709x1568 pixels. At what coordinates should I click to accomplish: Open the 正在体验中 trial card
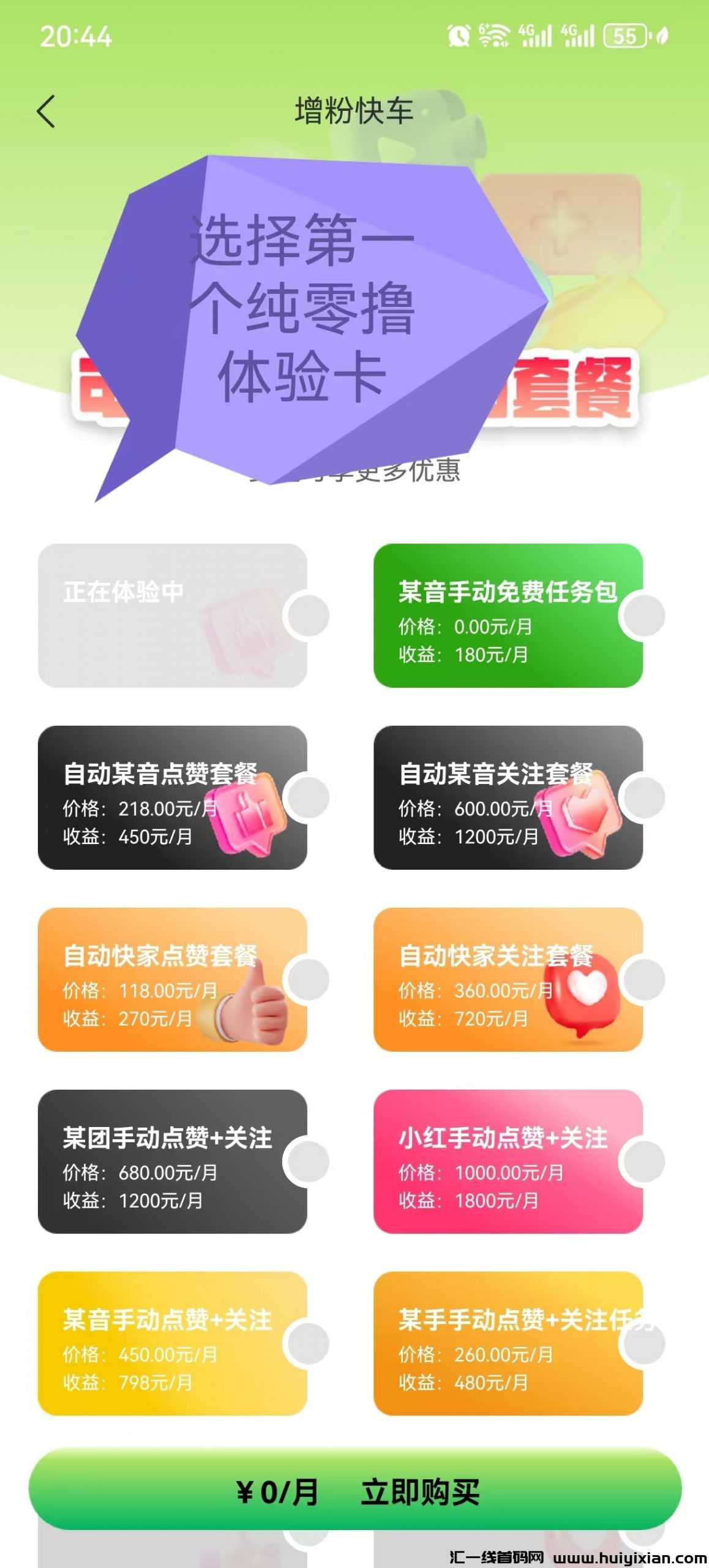tap(172, 616)
